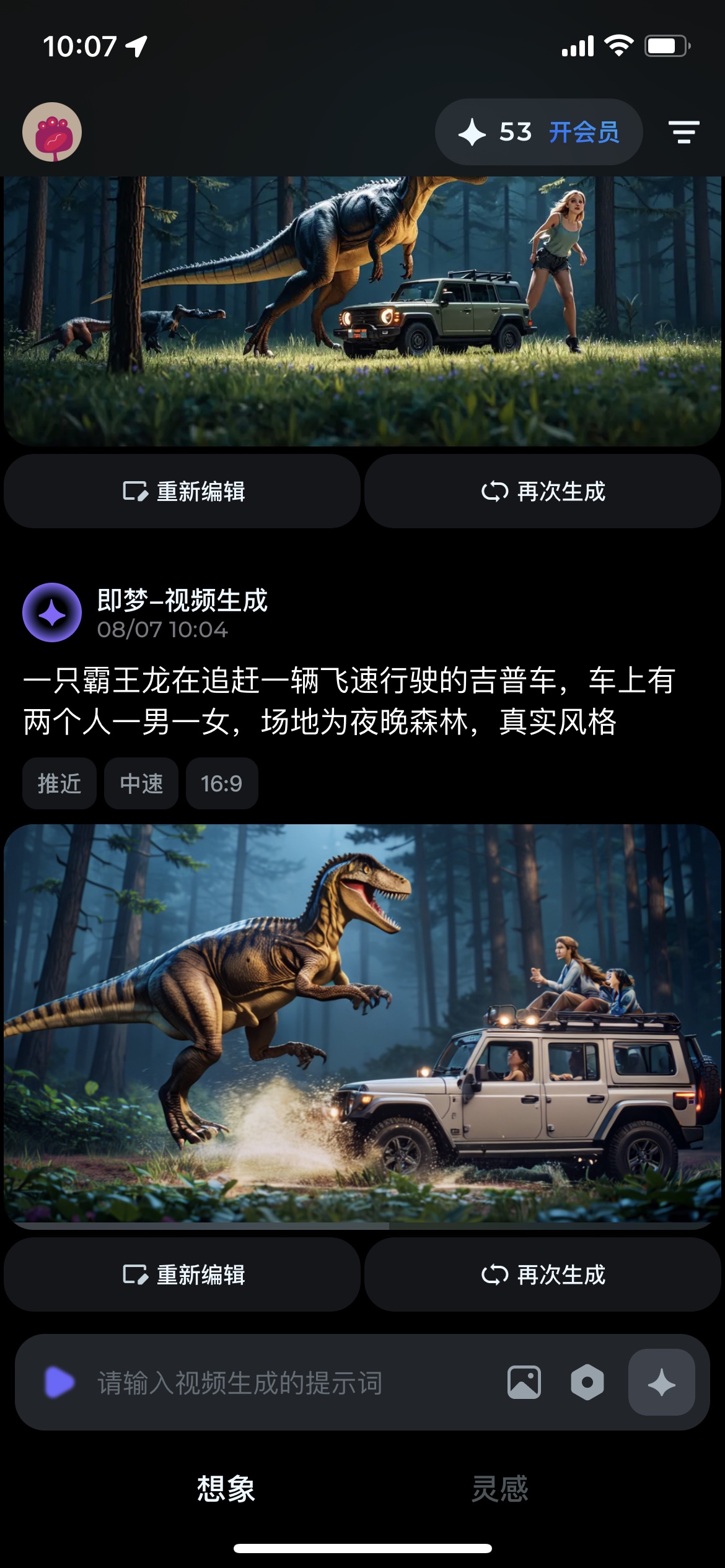Open the profile avatar

(52, 132)
